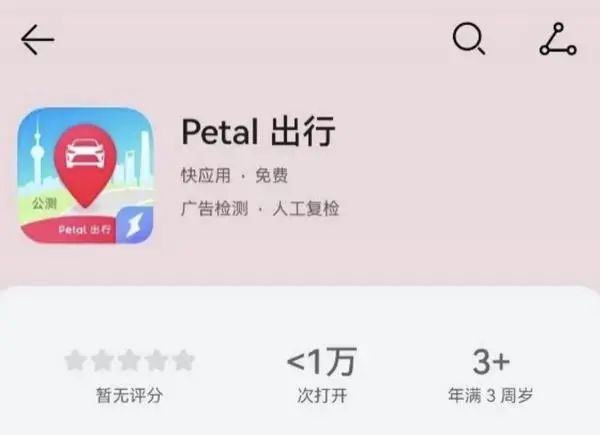Go back using the arrow icon

37,39
